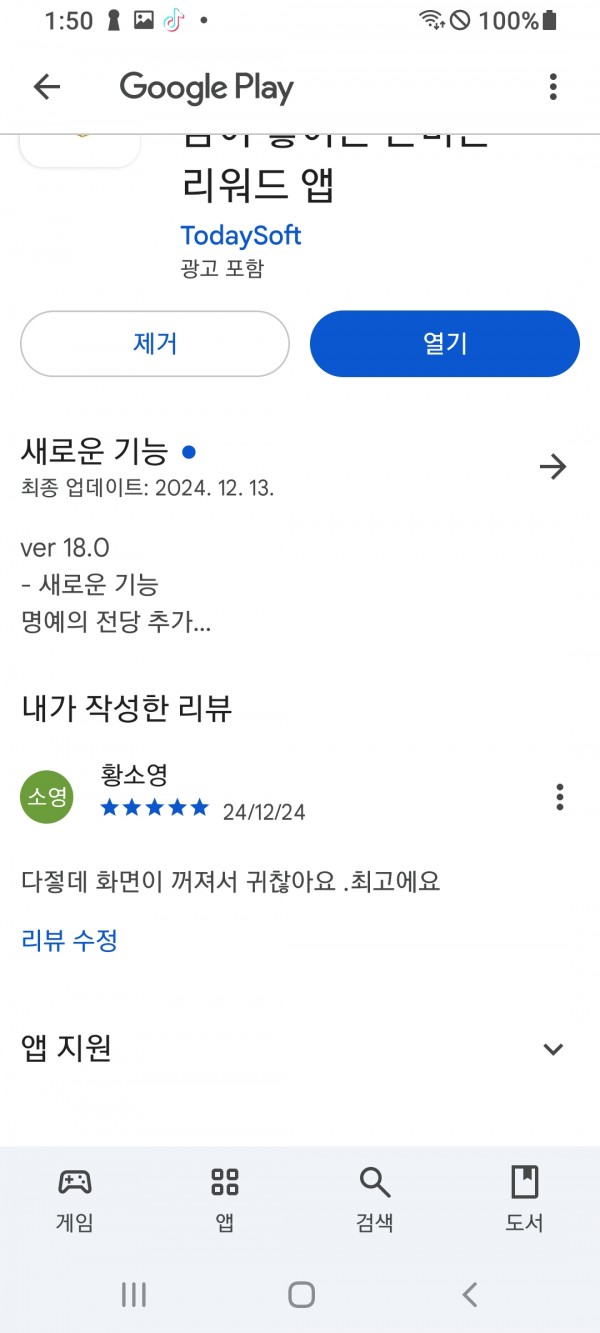
Task: Switch to the 도서 tab
Action: point(524,1199)
